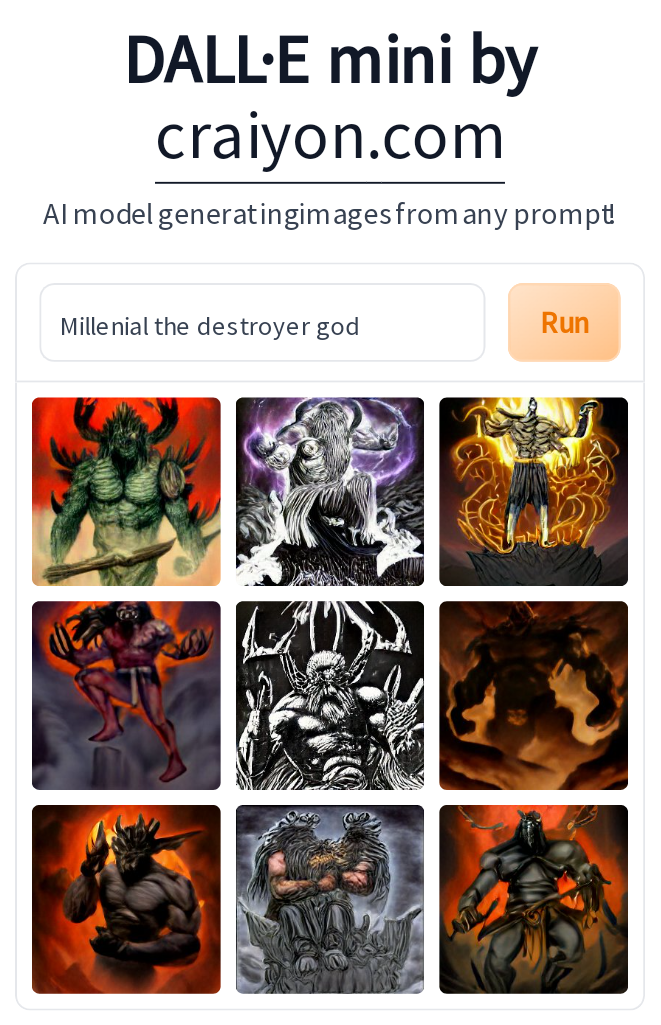Open the dark armored warrior with staff
Image resolution: width=661 pixels, height=1025 pixels.
(x=533, y=899)
